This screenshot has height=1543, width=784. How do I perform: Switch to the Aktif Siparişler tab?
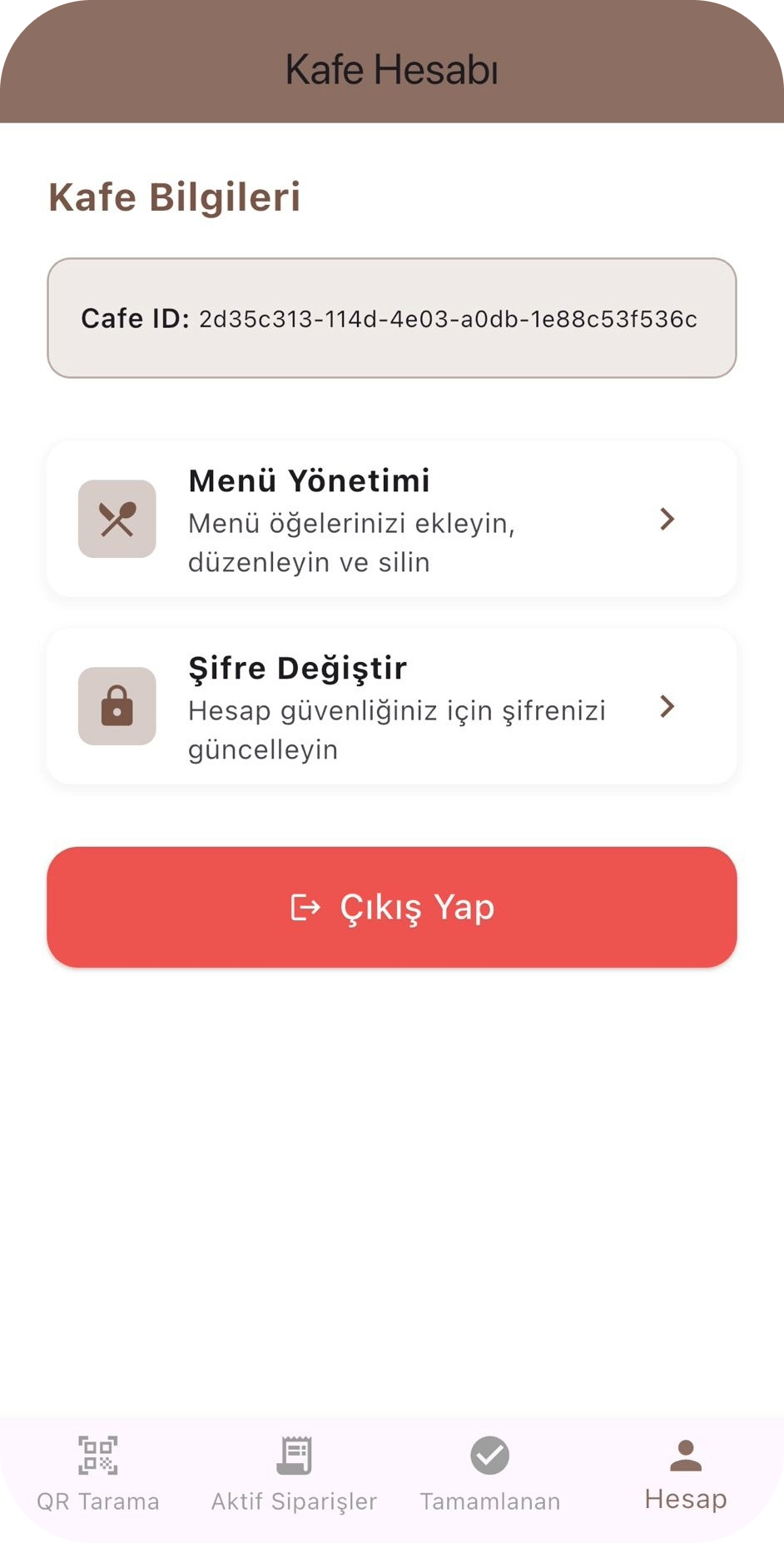(x=295, y=1474)
